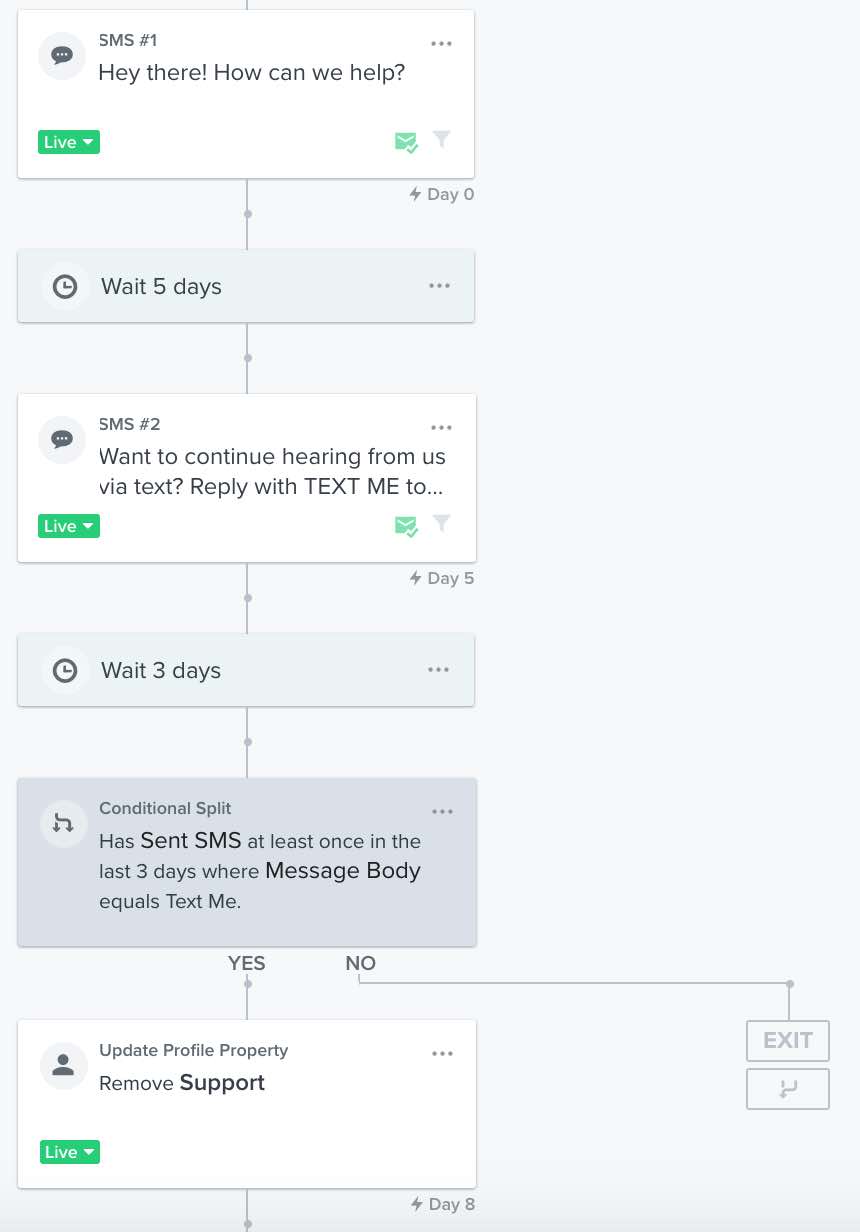Open the filter icon on SMS #1
Screen dimensions: 860x1232
(x=441, y=140)
